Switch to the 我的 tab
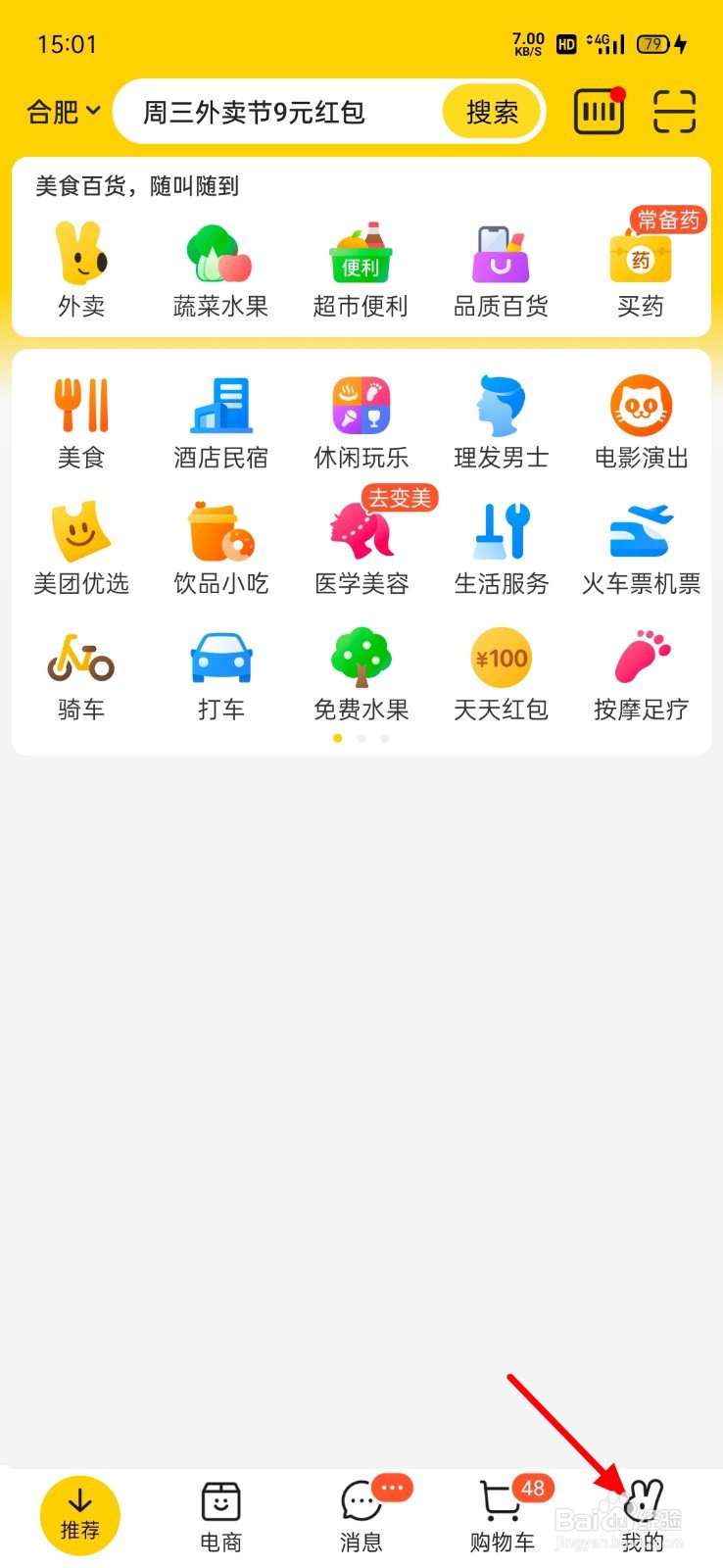The image size is (723, 1568). point(643,1517)
